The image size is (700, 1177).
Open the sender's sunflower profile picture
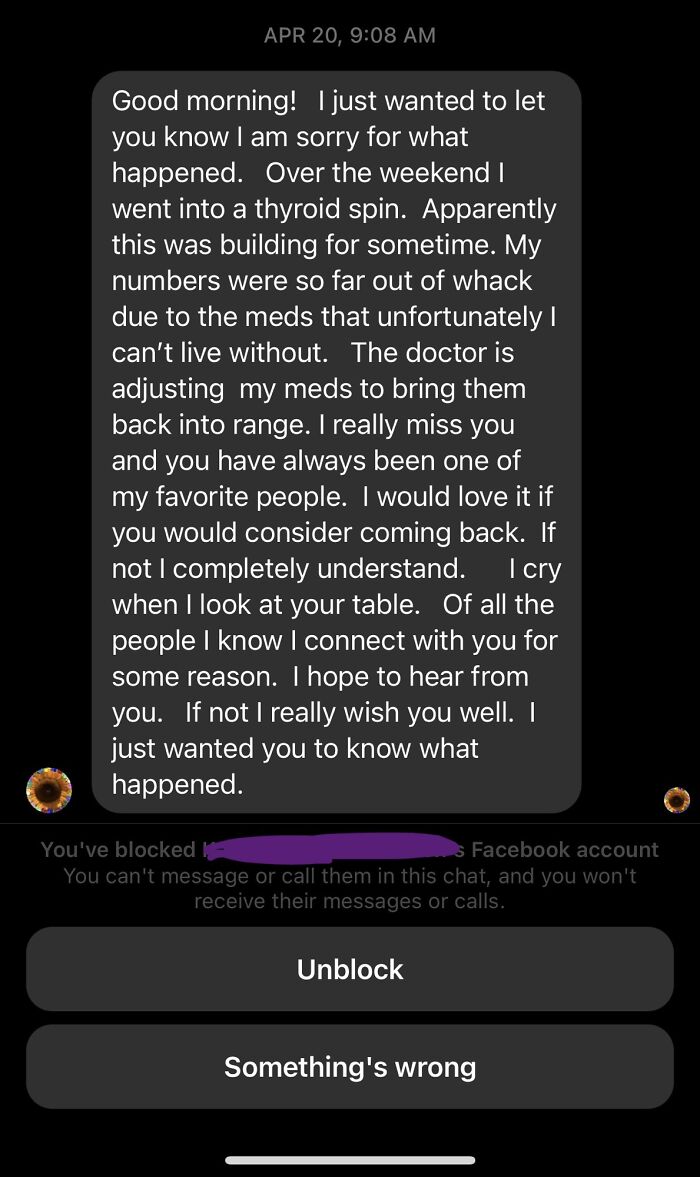[48, 790]
